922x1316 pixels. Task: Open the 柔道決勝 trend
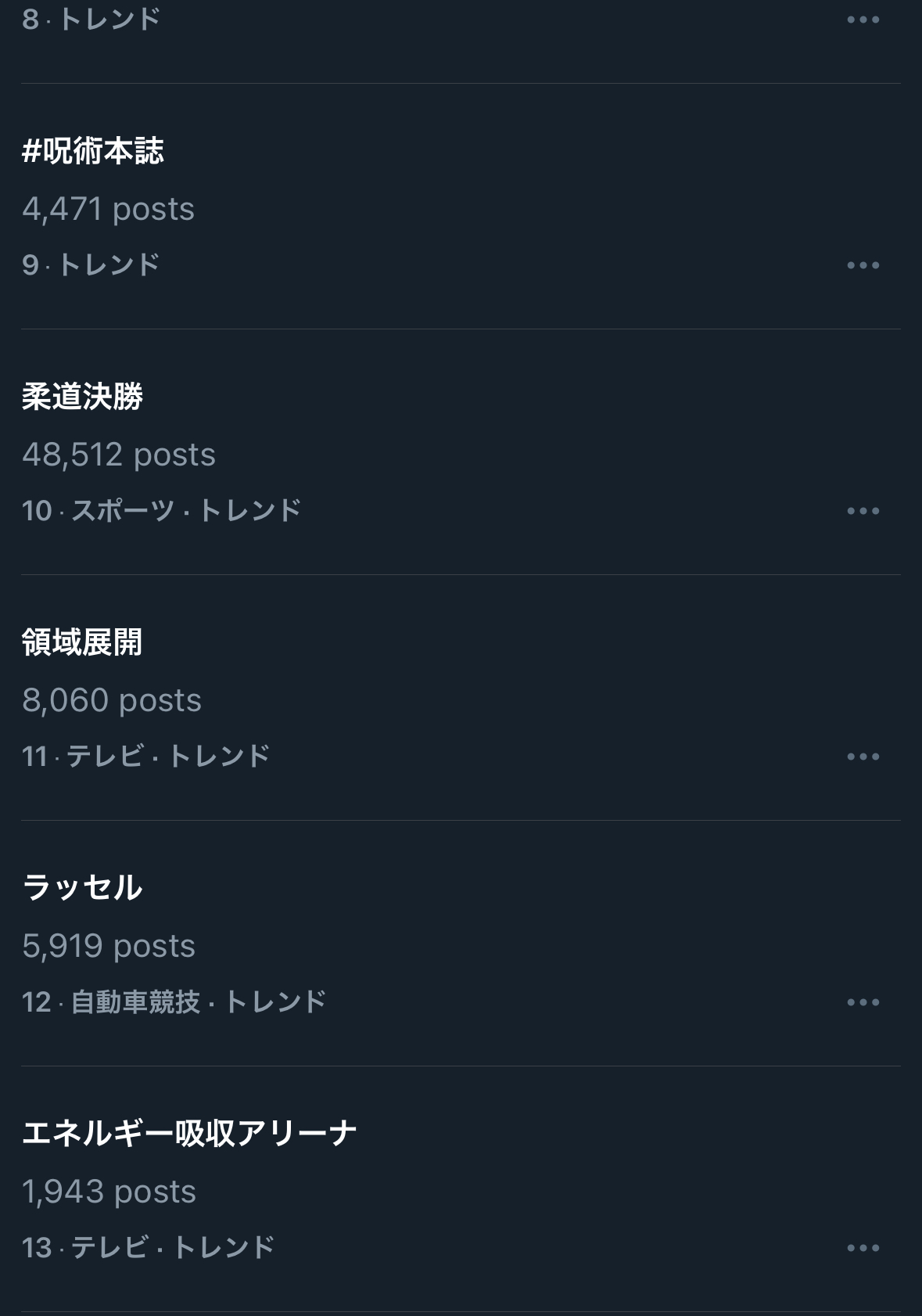click(x=82, y=397)
